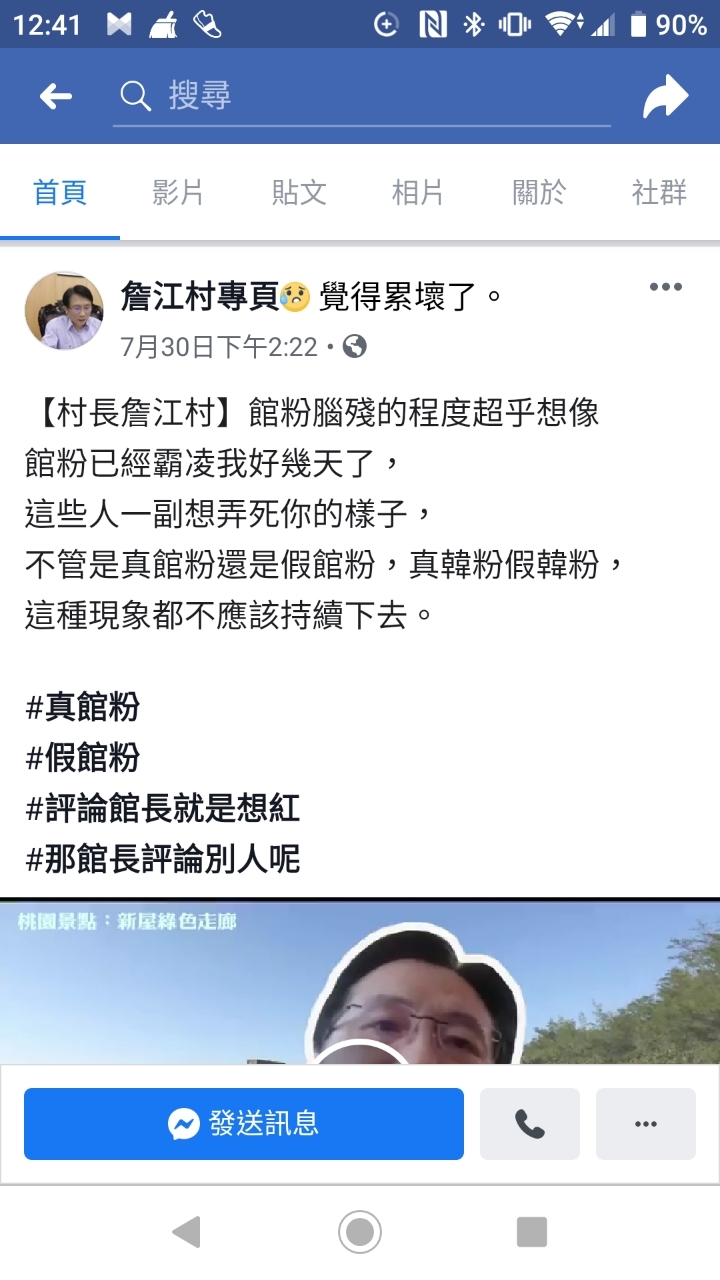Screen dimensions: 720x1280
Task: Open the #假館粉 hashtag
Action: (83, 758)
